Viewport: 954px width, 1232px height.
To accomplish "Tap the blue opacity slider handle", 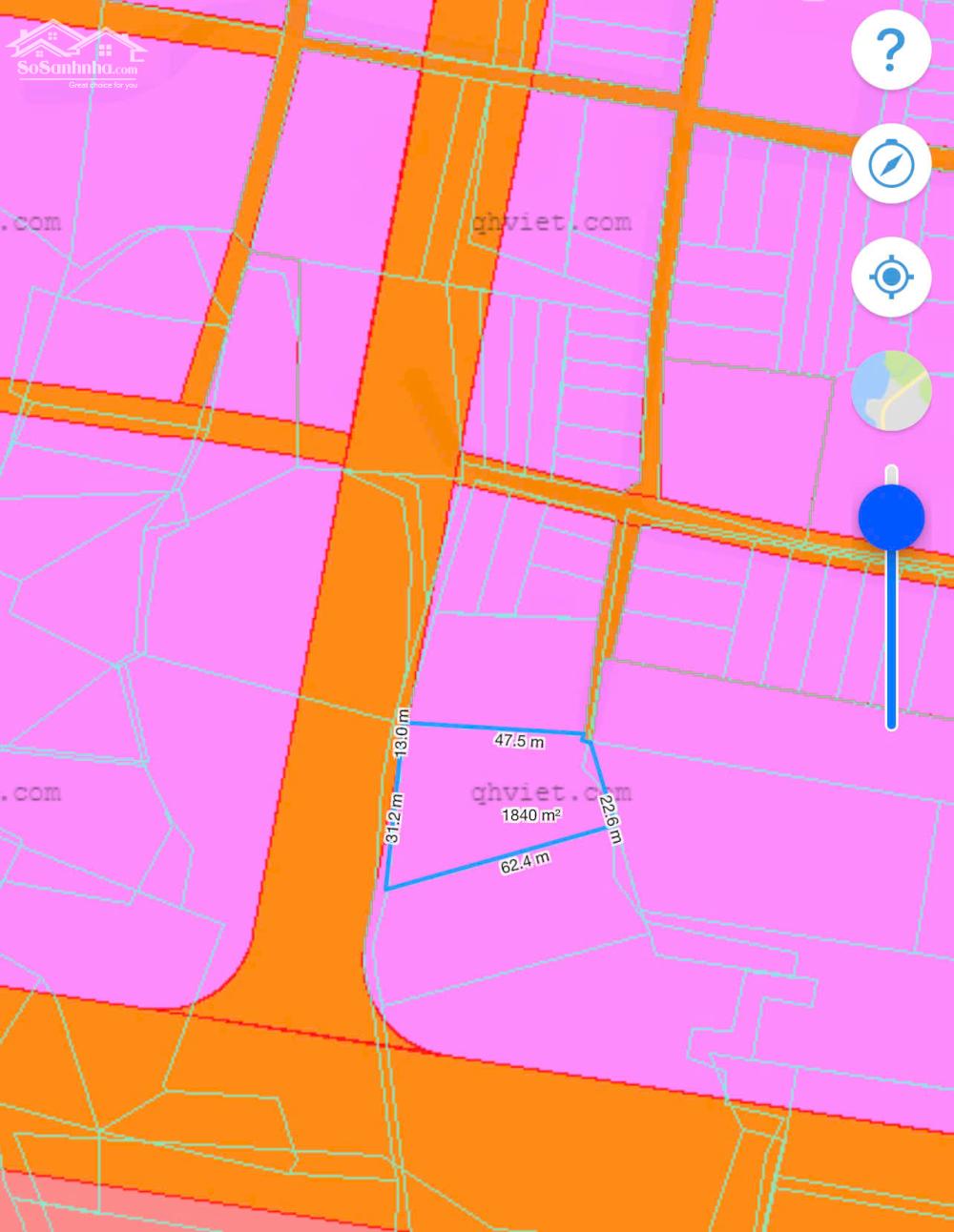I will coord(891,517).
